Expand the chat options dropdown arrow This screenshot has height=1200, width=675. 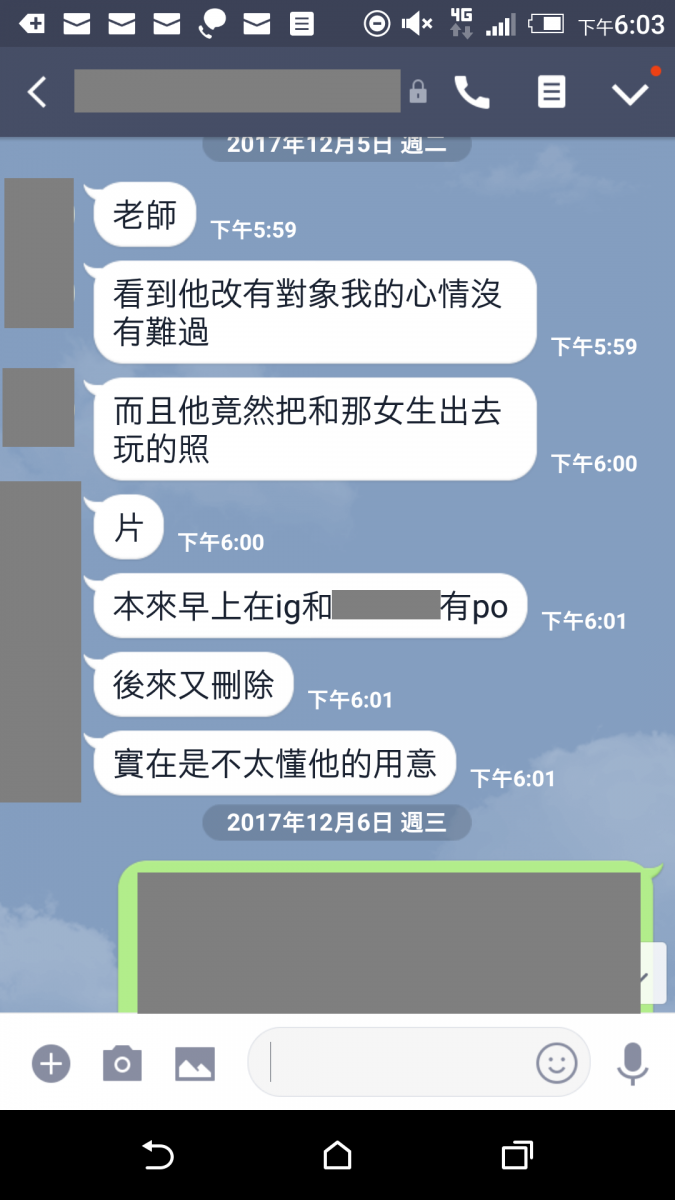[x=630, y=93]
